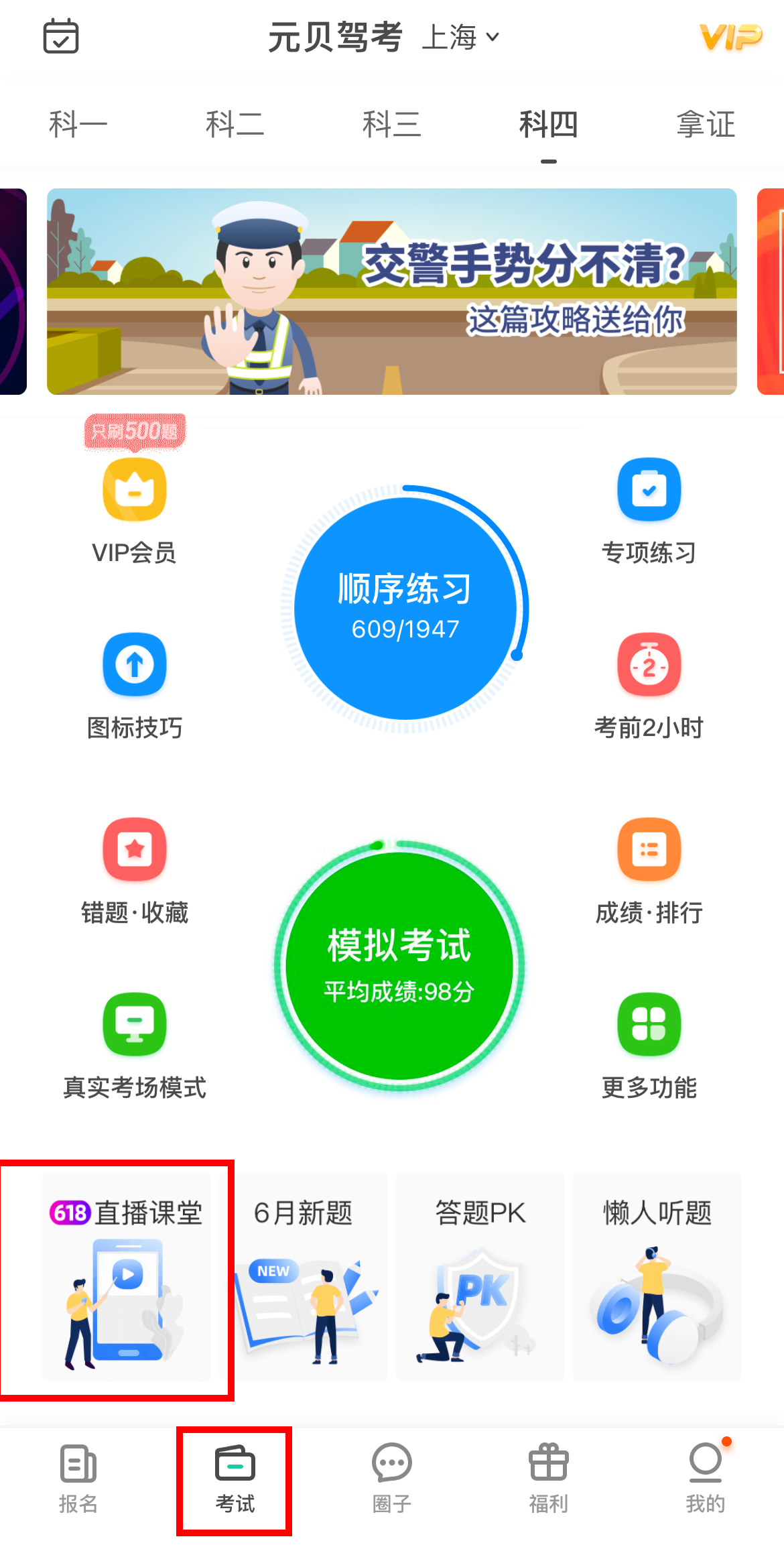View 错题·收藏
This screenshot has height=1547, width=784.
(x=135, y=871)
